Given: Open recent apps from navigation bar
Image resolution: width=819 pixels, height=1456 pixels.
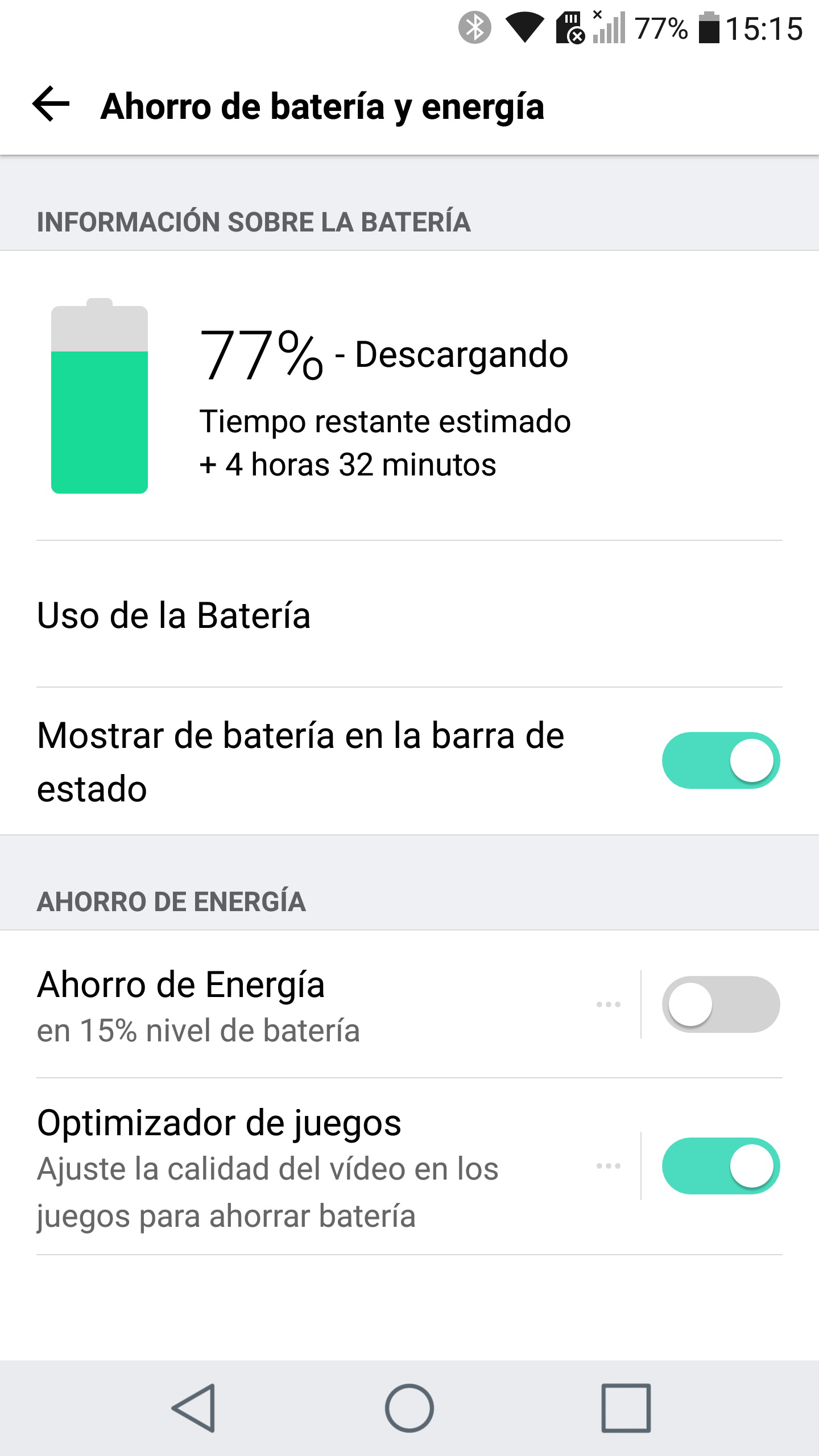Looking at the screenshot, I should [x=626, y=1408].
